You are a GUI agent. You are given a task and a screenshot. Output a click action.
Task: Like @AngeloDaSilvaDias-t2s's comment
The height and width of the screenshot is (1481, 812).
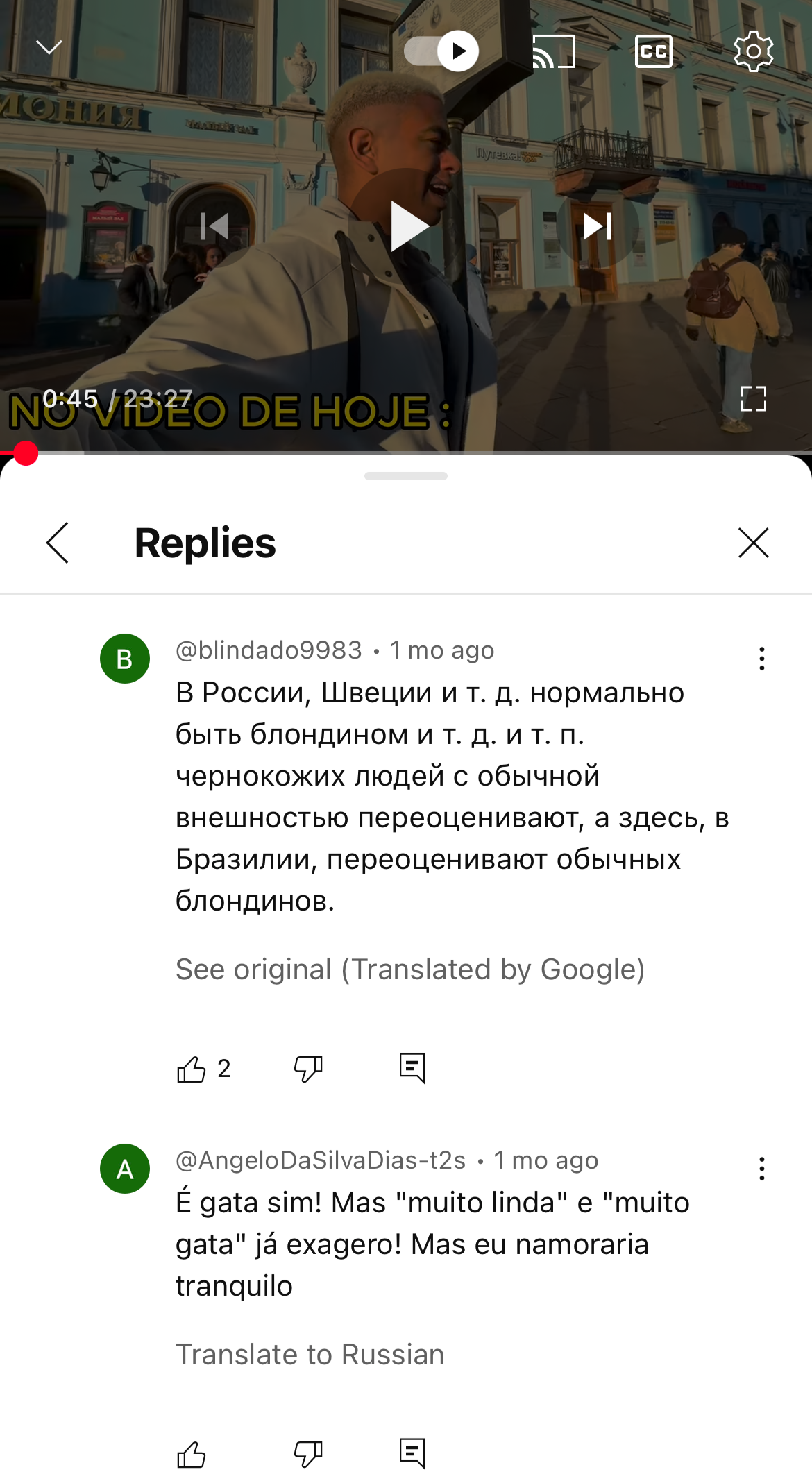pyautogui.click(x=192, y=1454)
